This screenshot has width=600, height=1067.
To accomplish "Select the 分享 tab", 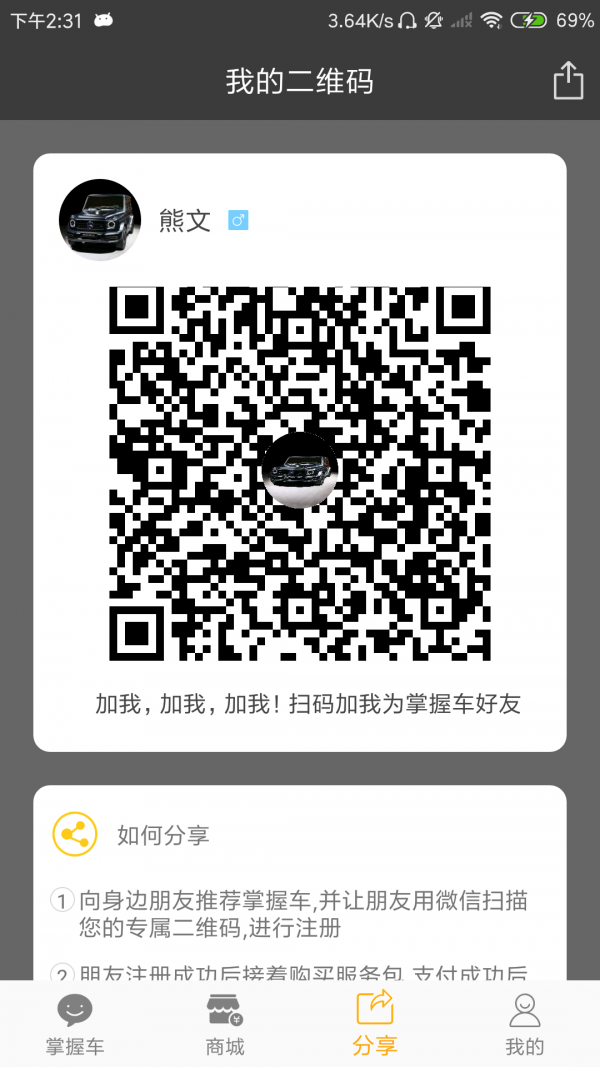I will pos(375,1024).
